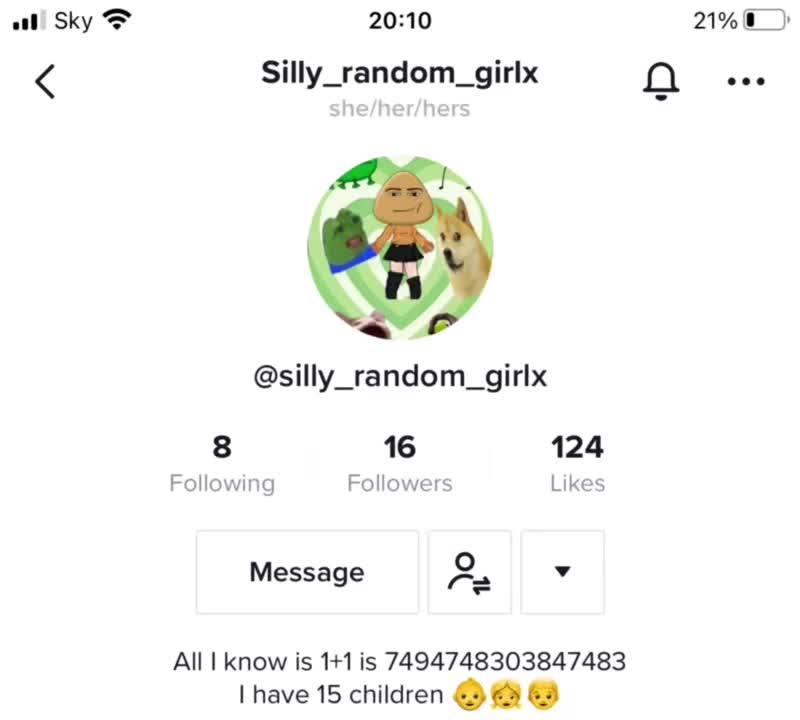Tap the friends/following status button

point(470,572)
